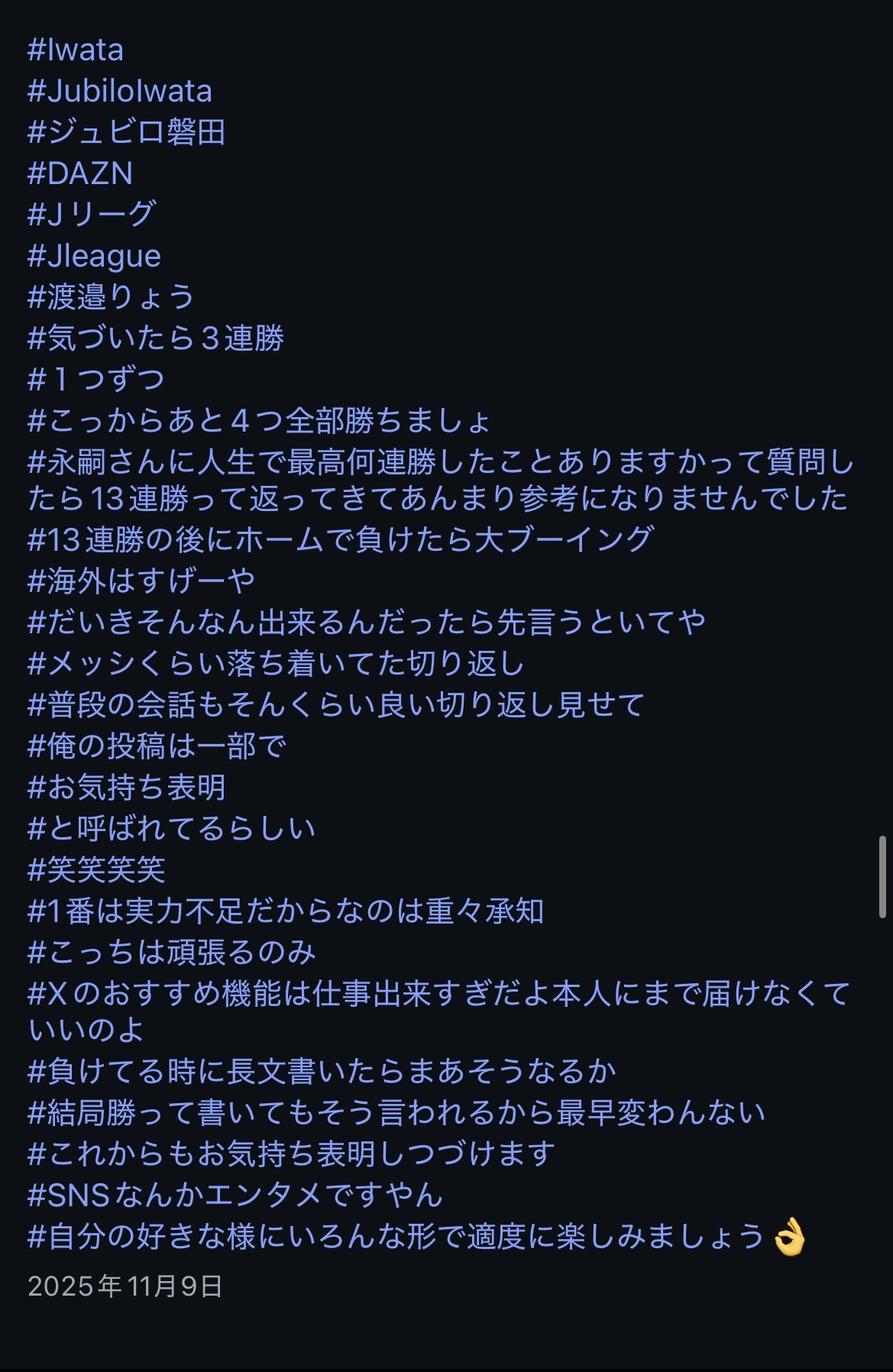
Task: Open the #SNSなんかエンタメですやん hashtag
Action: coord(235,1196)
